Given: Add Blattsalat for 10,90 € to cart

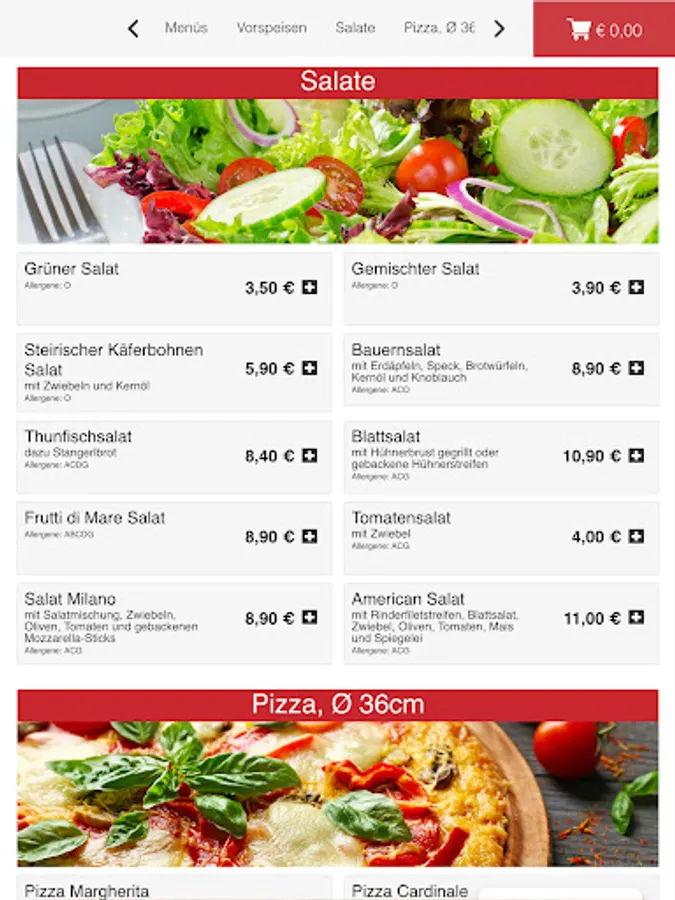Looking at the screenshot, I should click(x=636, y=456).
